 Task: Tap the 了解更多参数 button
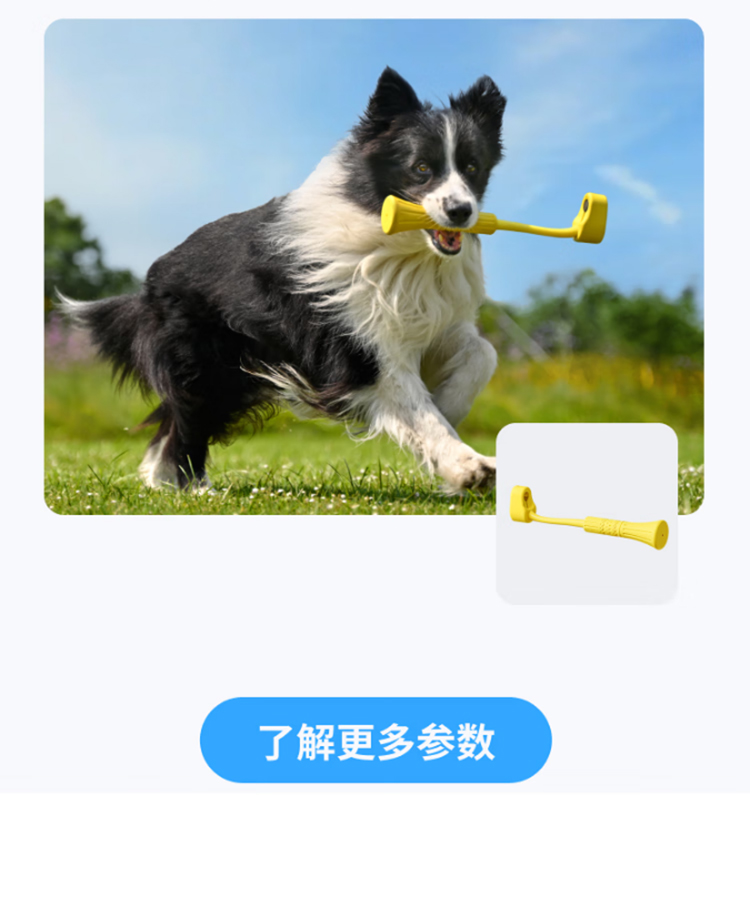[x=376, y=741]
